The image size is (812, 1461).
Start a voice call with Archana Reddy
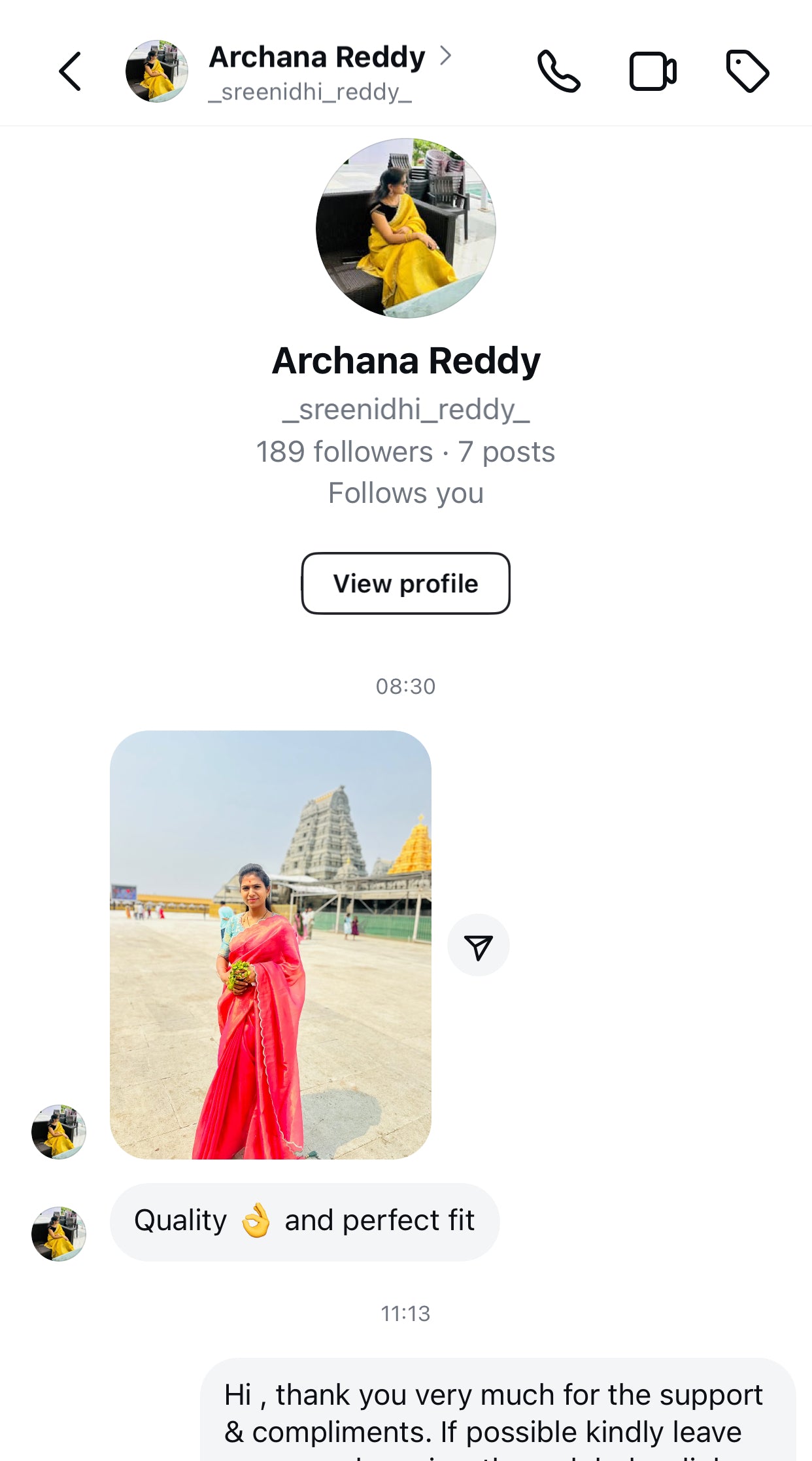click(558, 71)
